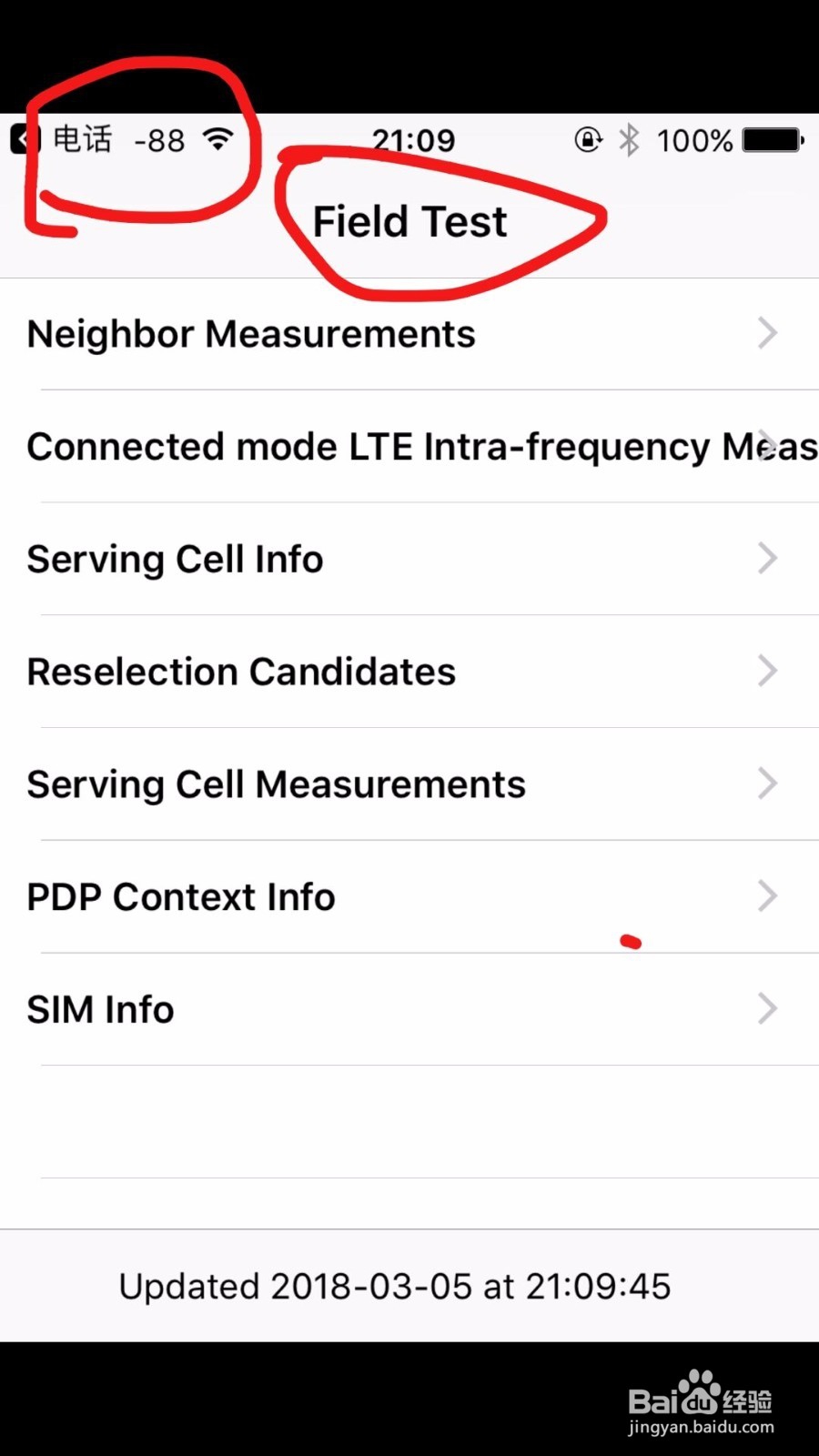Open Neighbor Measurements
819x1456 pixels.
click(x=409, y=334)
